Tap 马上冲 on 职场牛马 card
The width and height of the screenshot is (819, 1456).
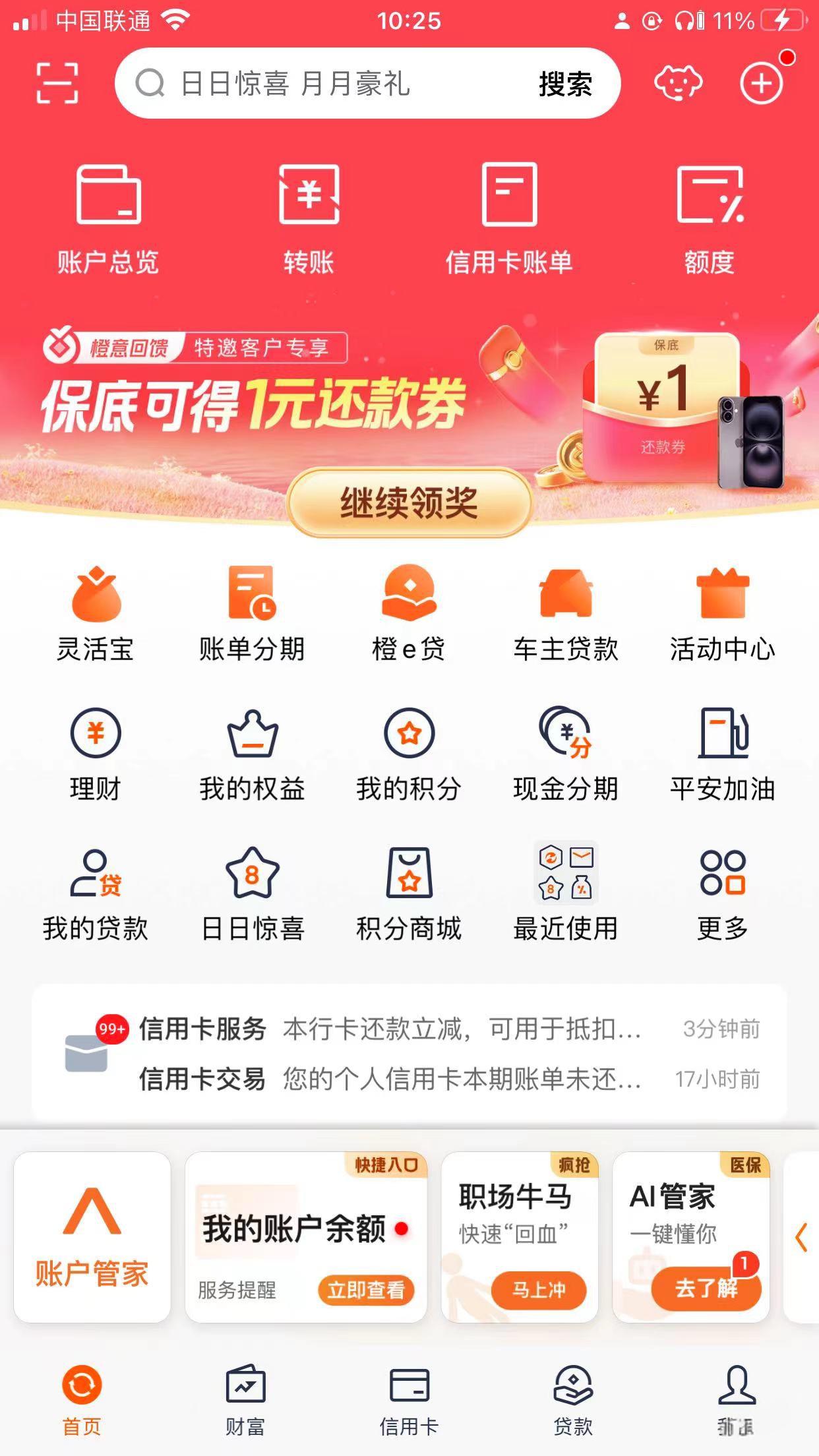point(539,1290)
